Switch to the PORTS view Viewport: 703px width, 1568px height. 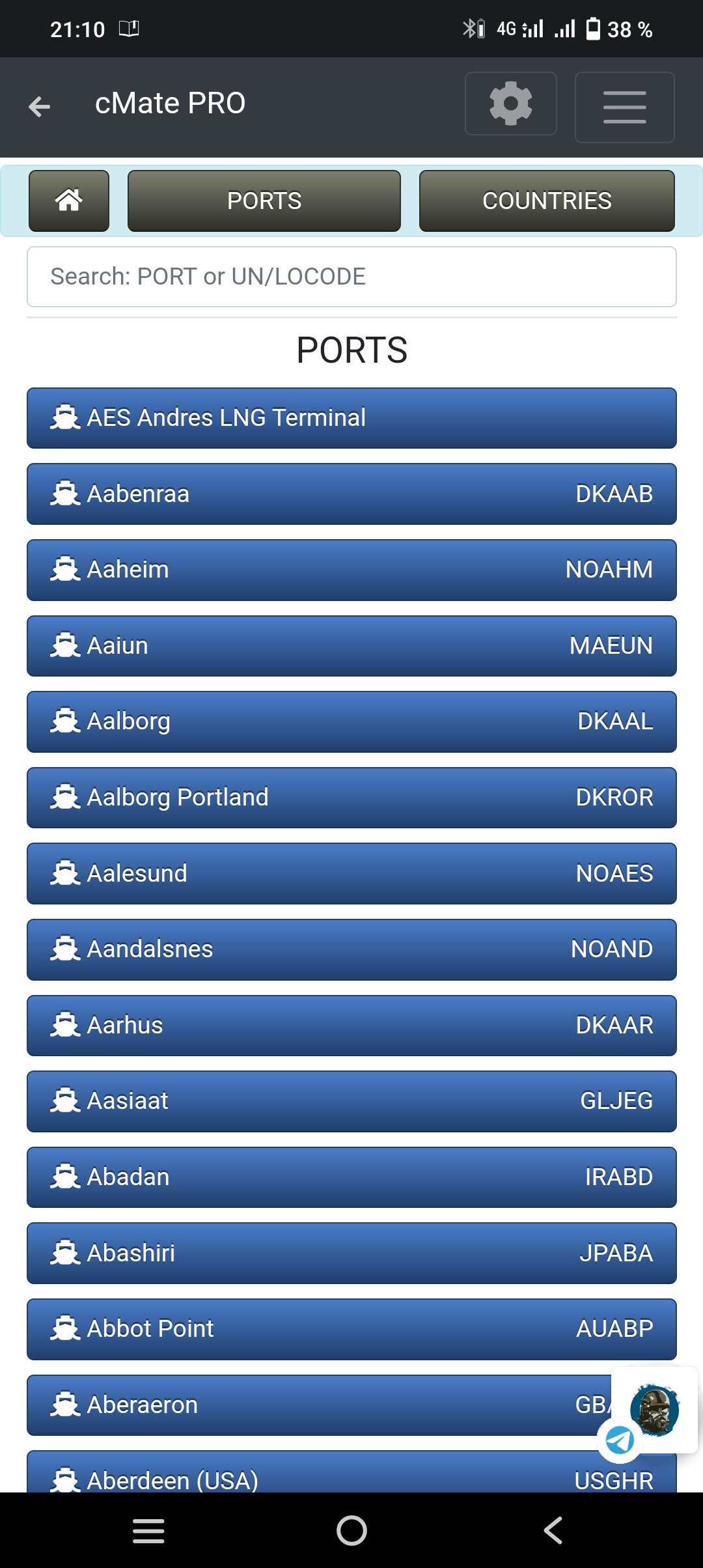tap(264, 201)
